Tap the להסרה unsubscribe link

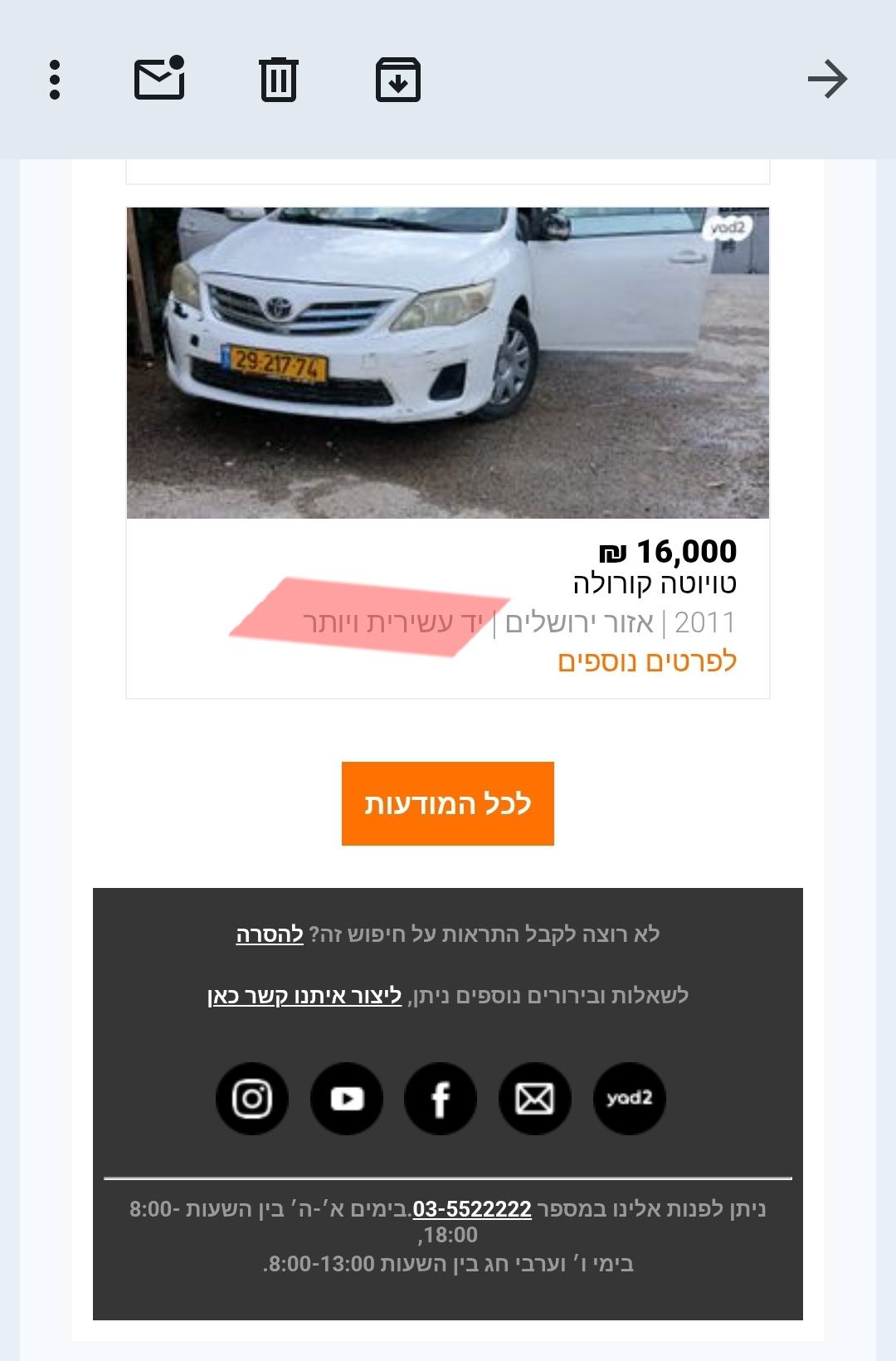270,934
